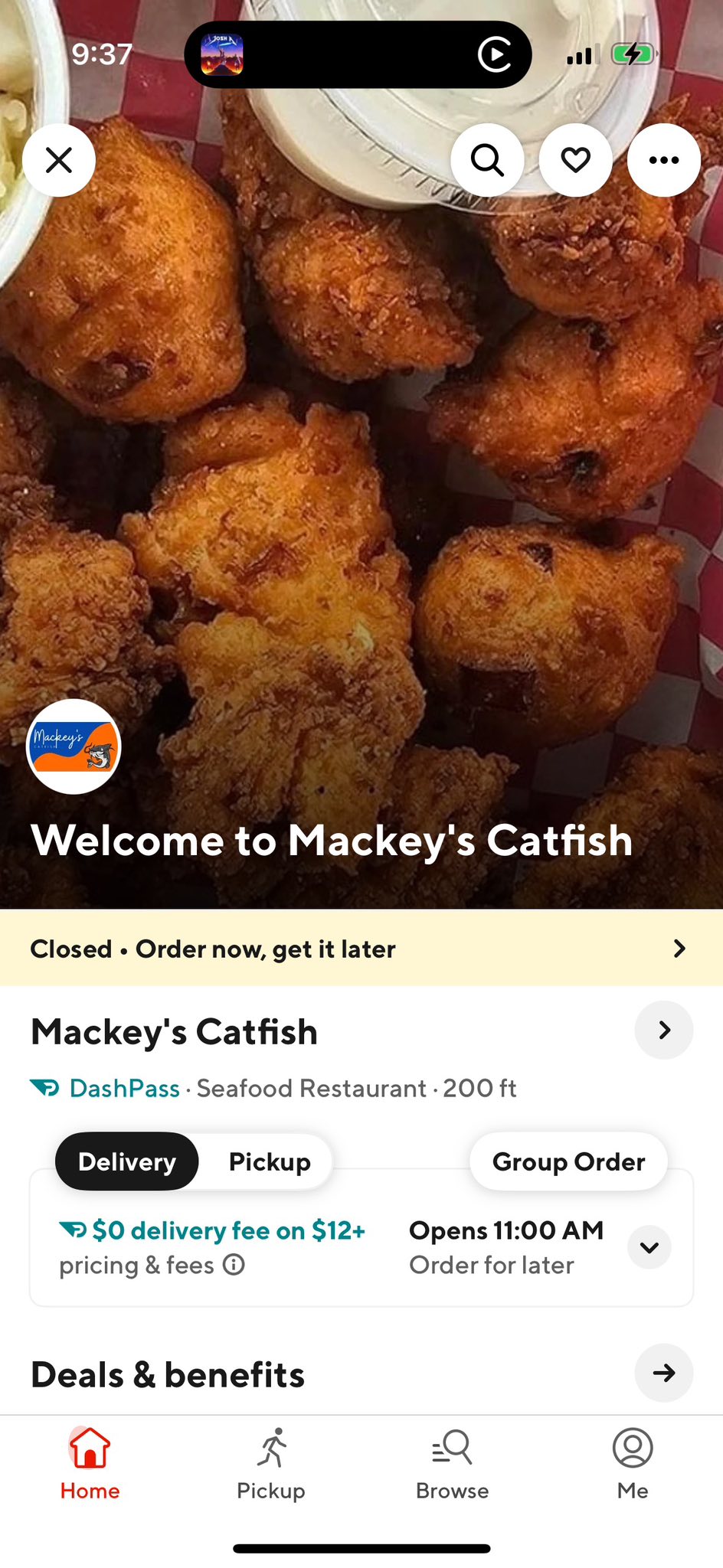The image size is (723, 1568).
Task: Search the store menu
Action: (x=487, y=160)
